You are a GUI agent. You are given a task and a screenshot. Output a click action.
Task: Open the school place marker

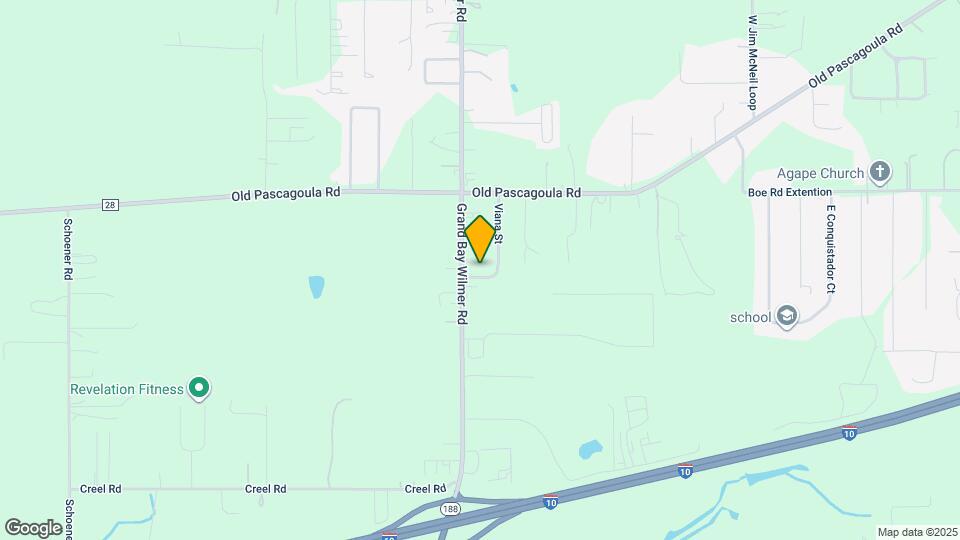click(787, 317)
